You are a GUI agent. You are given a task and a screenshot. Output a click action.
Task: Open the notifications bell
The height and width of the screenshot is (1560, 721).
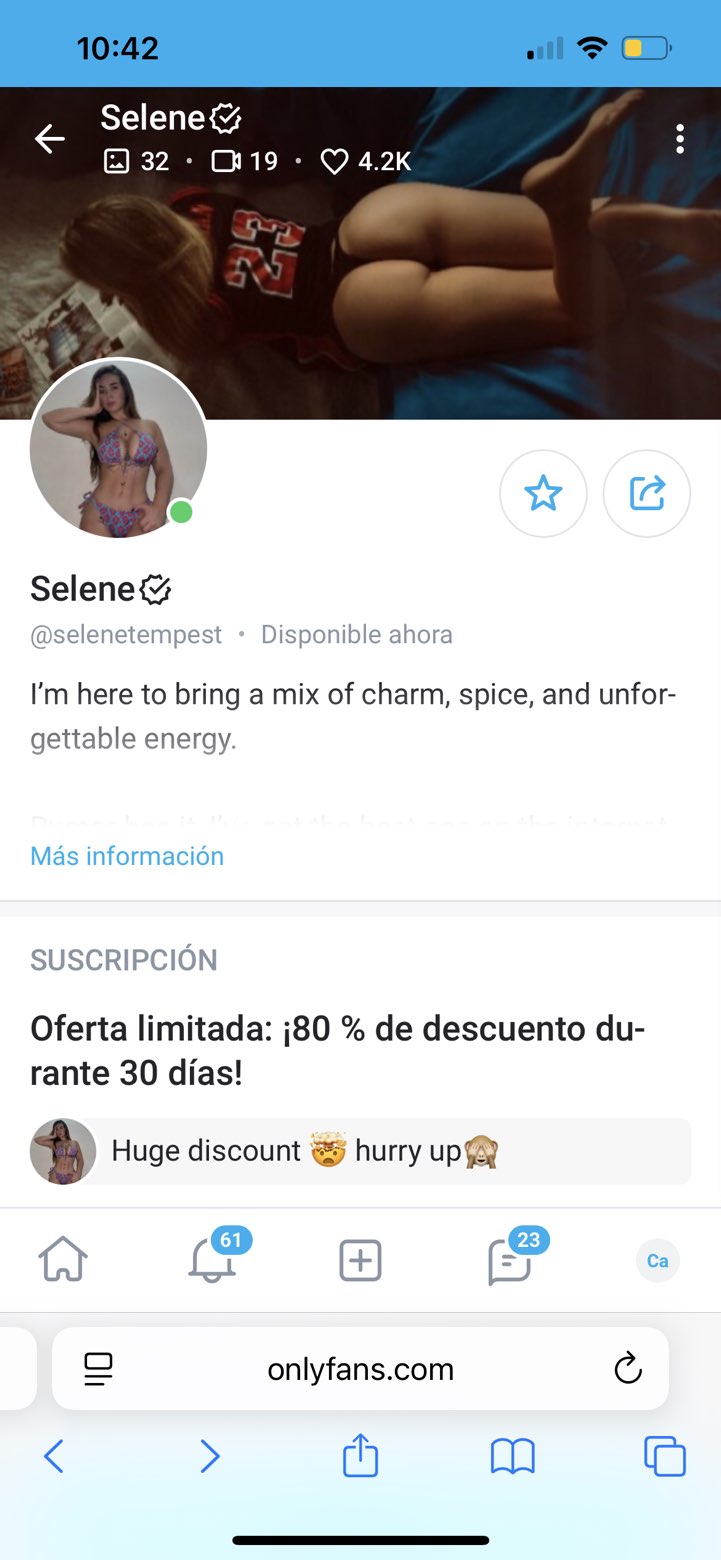pos(212,1260)
